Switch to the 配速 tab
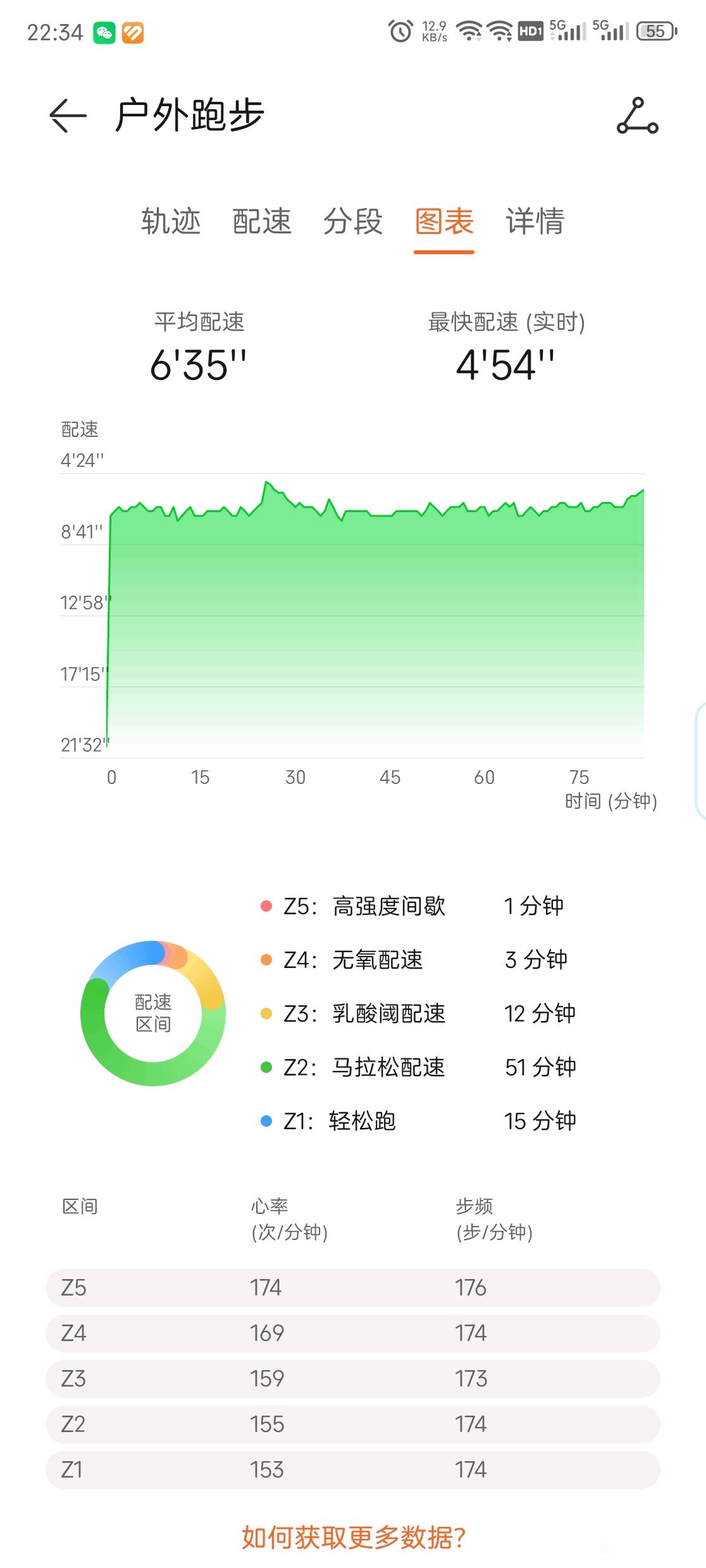Screen dimensions: 706x1568 pos(262,221)
